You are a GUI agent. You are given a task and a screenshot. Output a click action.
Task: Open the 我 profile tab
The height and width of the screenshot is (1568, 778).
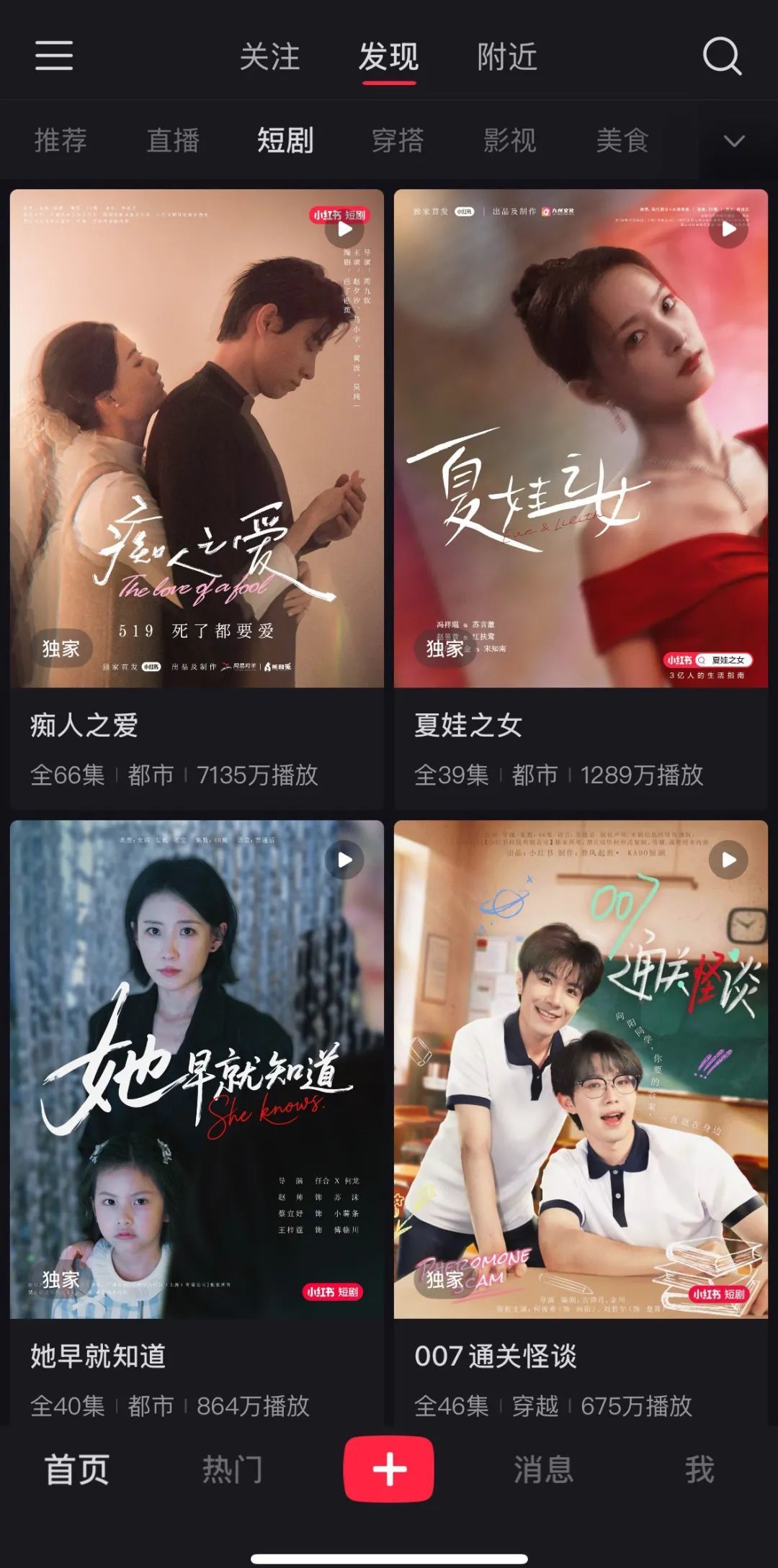point(699,1469)
